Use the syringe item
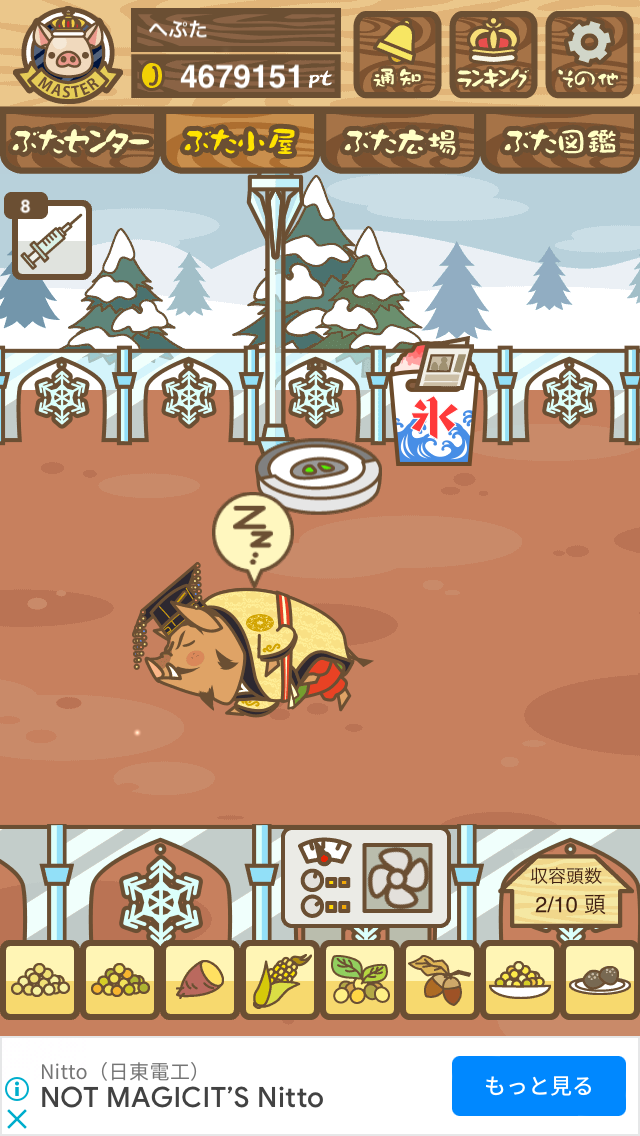 coord(52,240)
